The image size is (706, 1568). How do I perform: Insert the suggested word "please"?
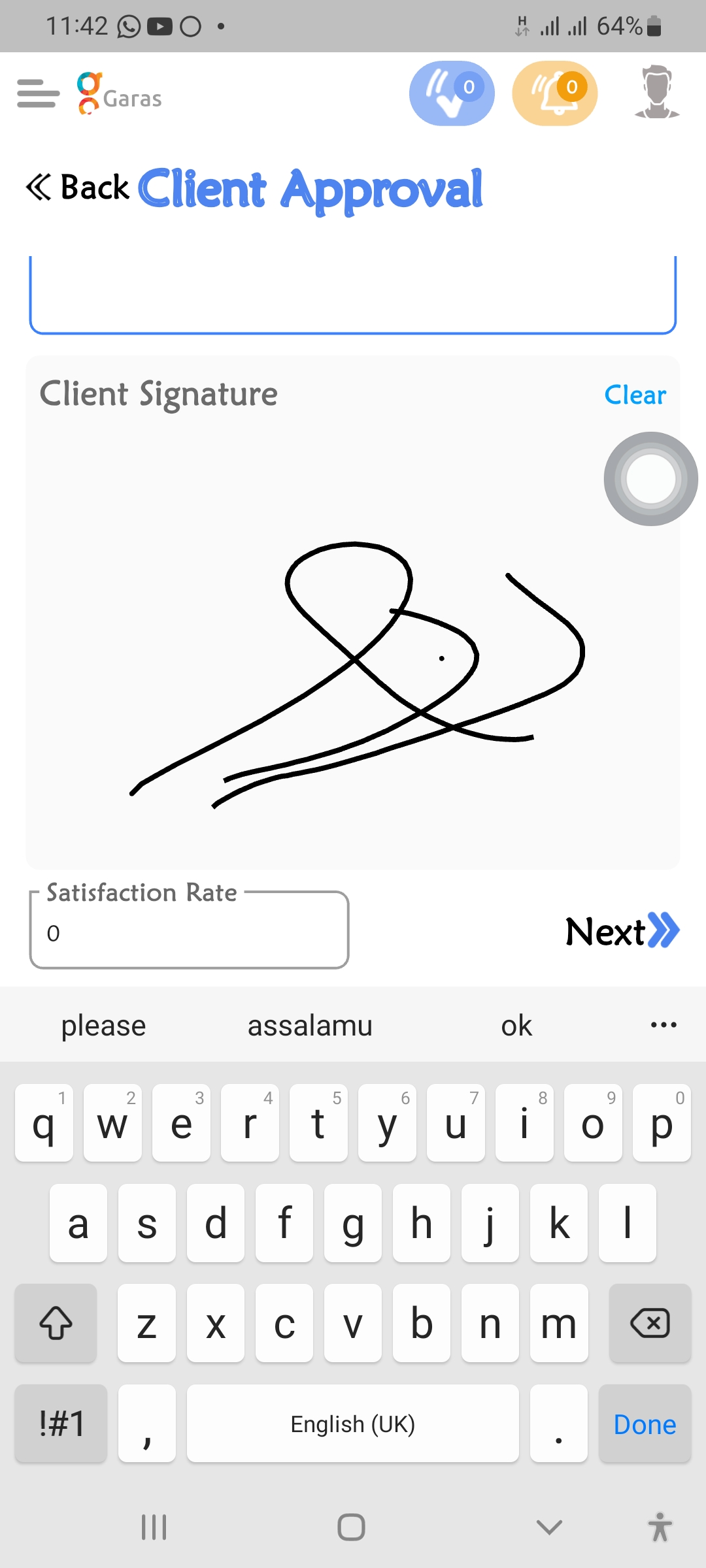103,1025
